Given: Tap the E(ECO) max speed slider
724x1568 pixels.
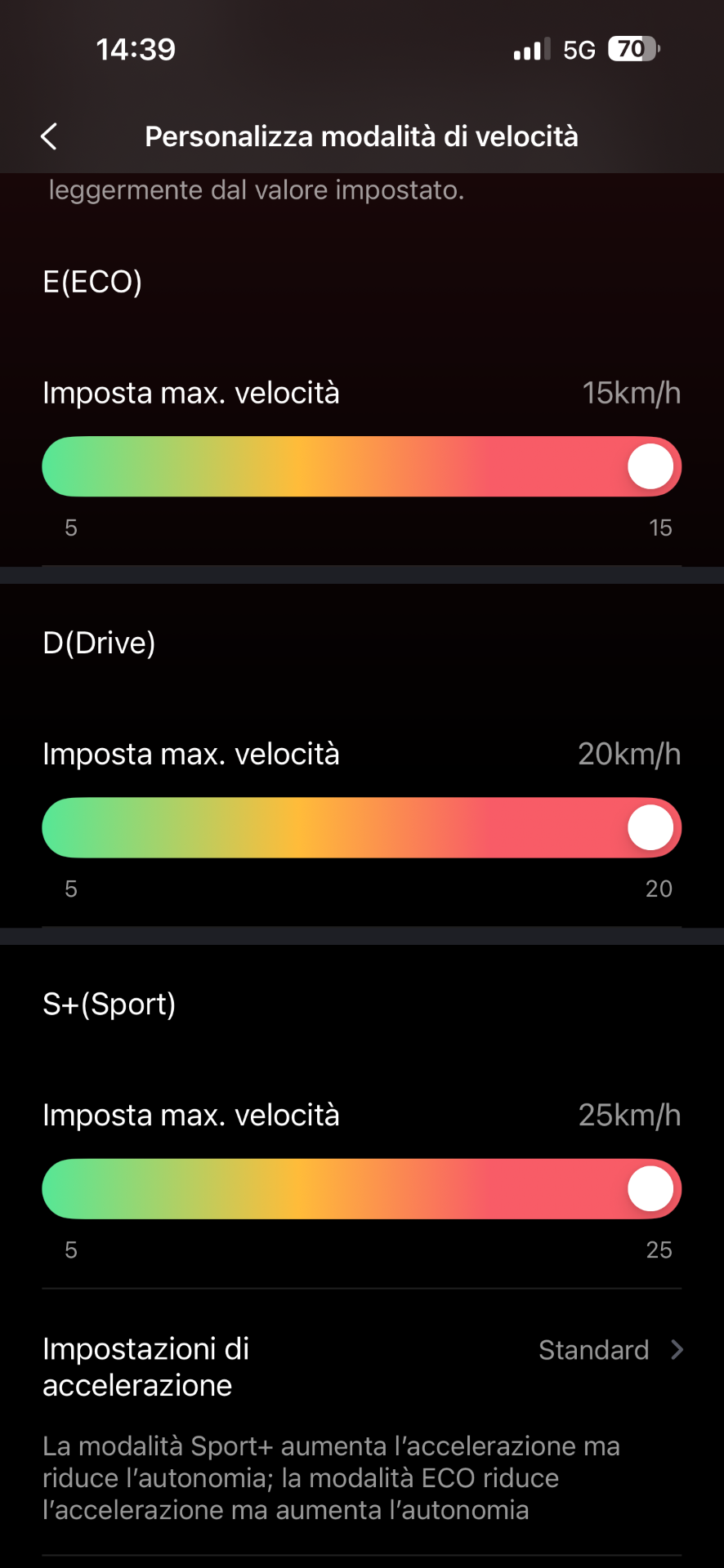Looking at the screenshot, I should [x=362, y=466].
